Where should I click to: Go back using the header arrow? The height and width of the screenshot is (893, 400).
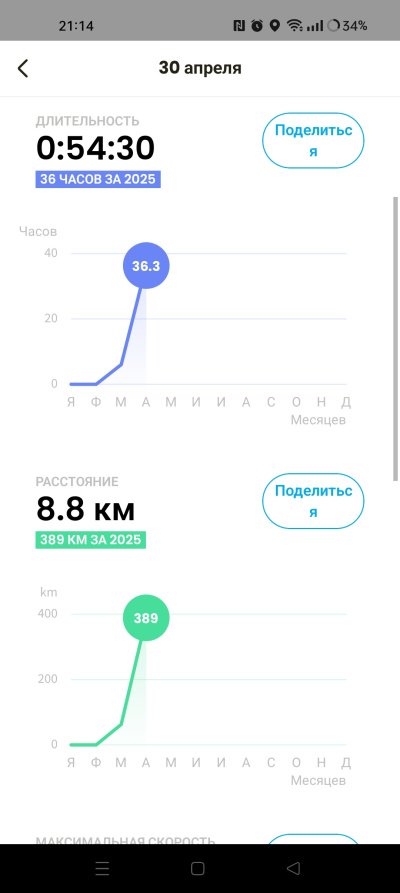[x=23, y=68]
